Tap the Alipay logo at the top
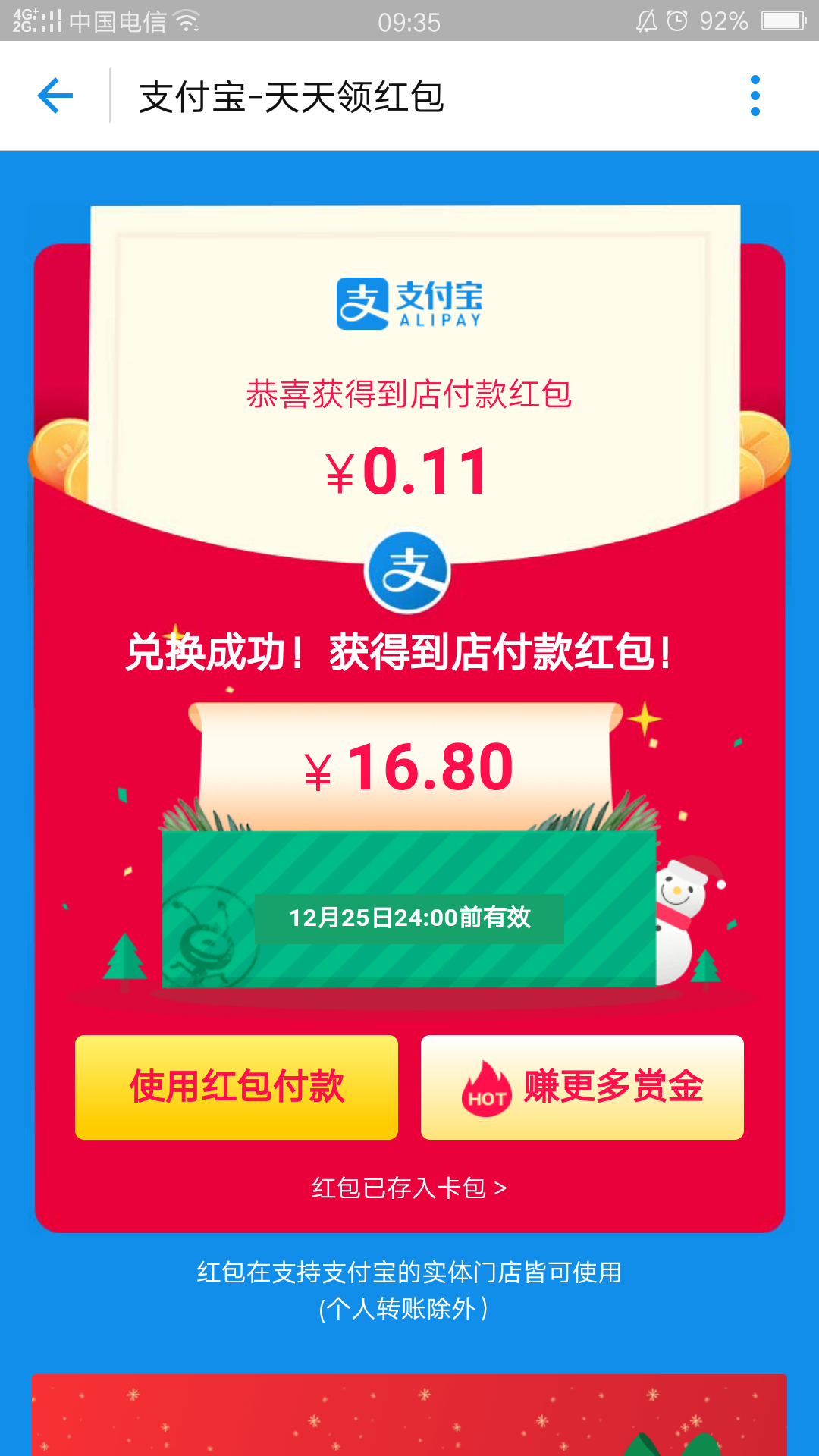Viewport: 819px width, 1456px height. [x=409, y=303]
